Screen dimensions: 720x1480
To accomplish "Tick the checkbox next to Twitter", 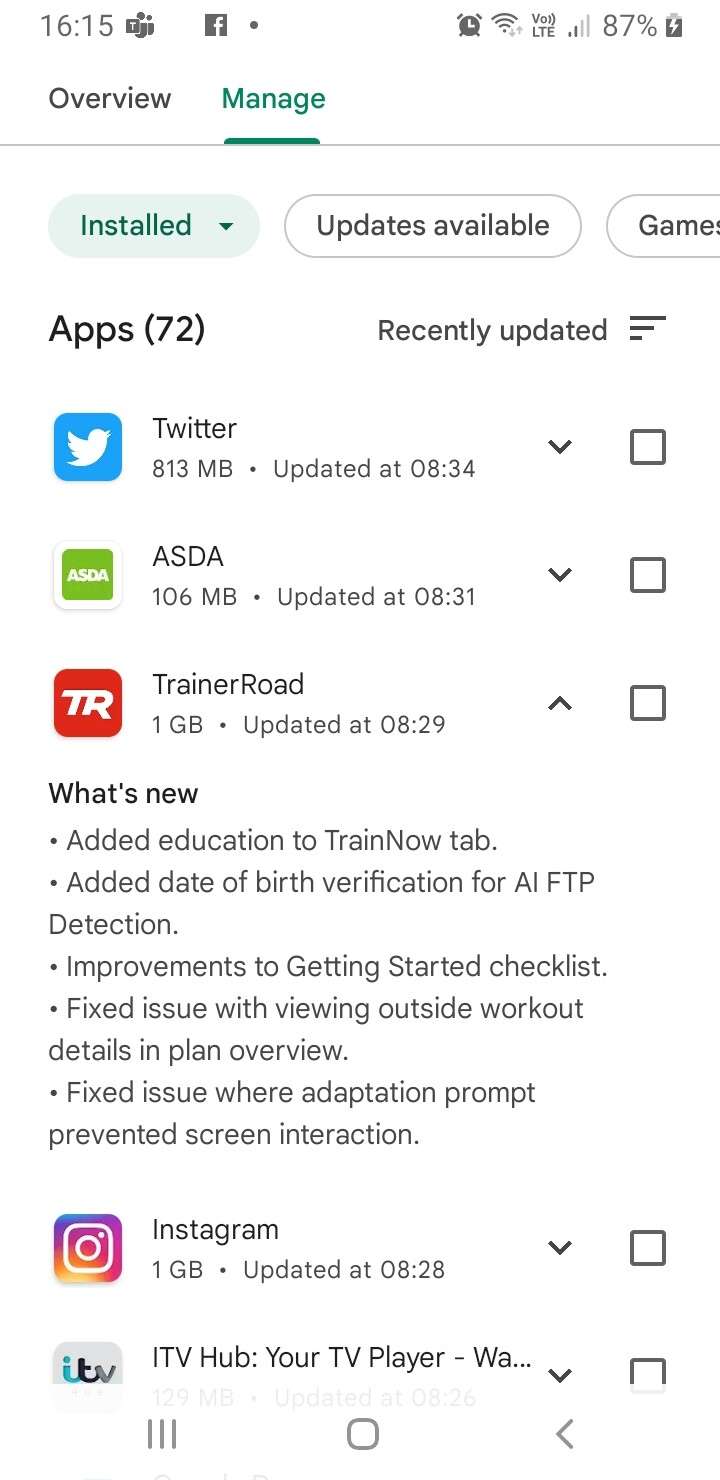I will point(647,447).
